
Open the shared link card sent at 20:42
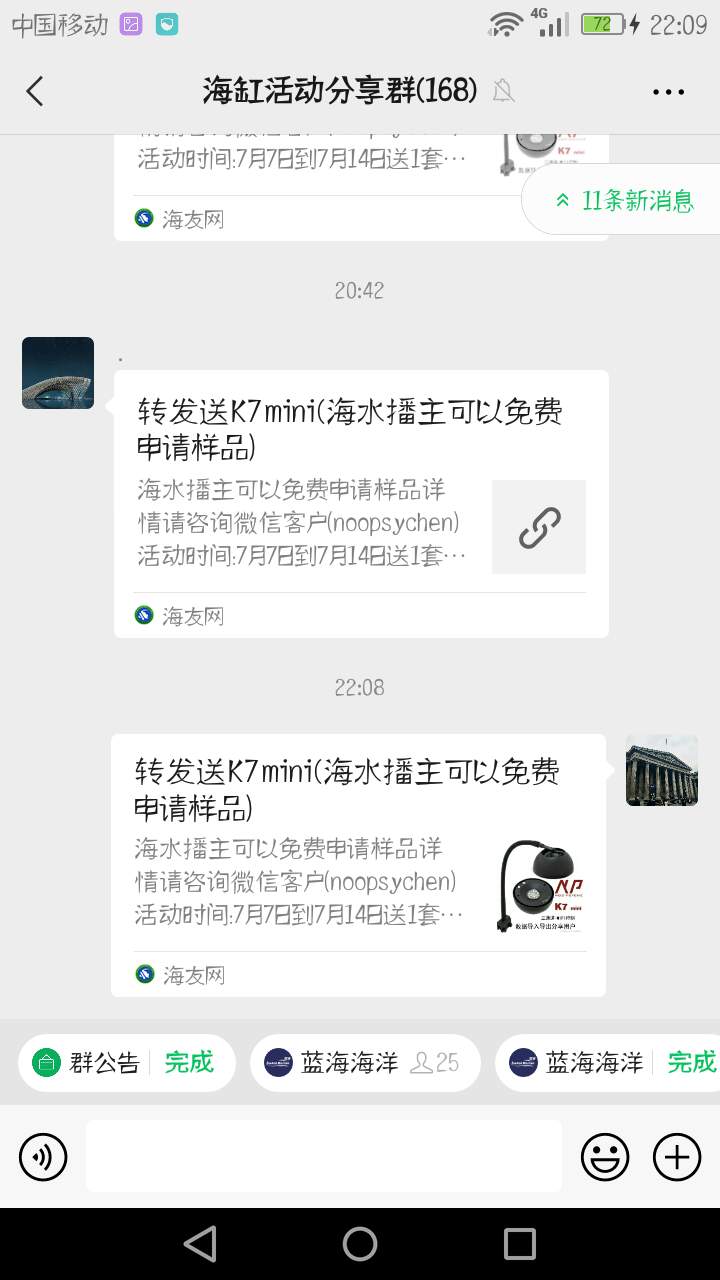pyautogui.click(x=360, y=503)
